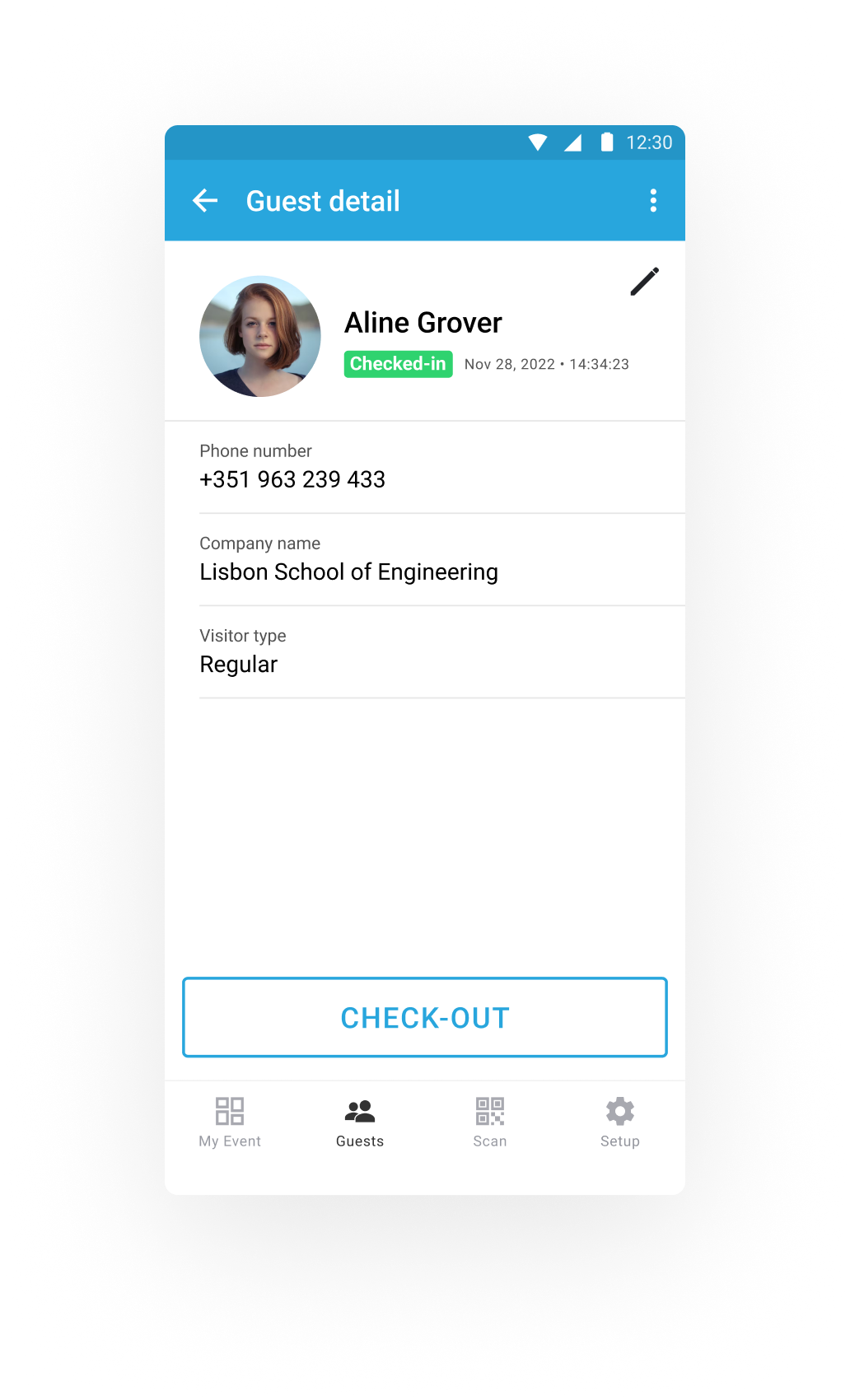Go to the Scan tab
850x1400 pixels.
pos(490,1122)
